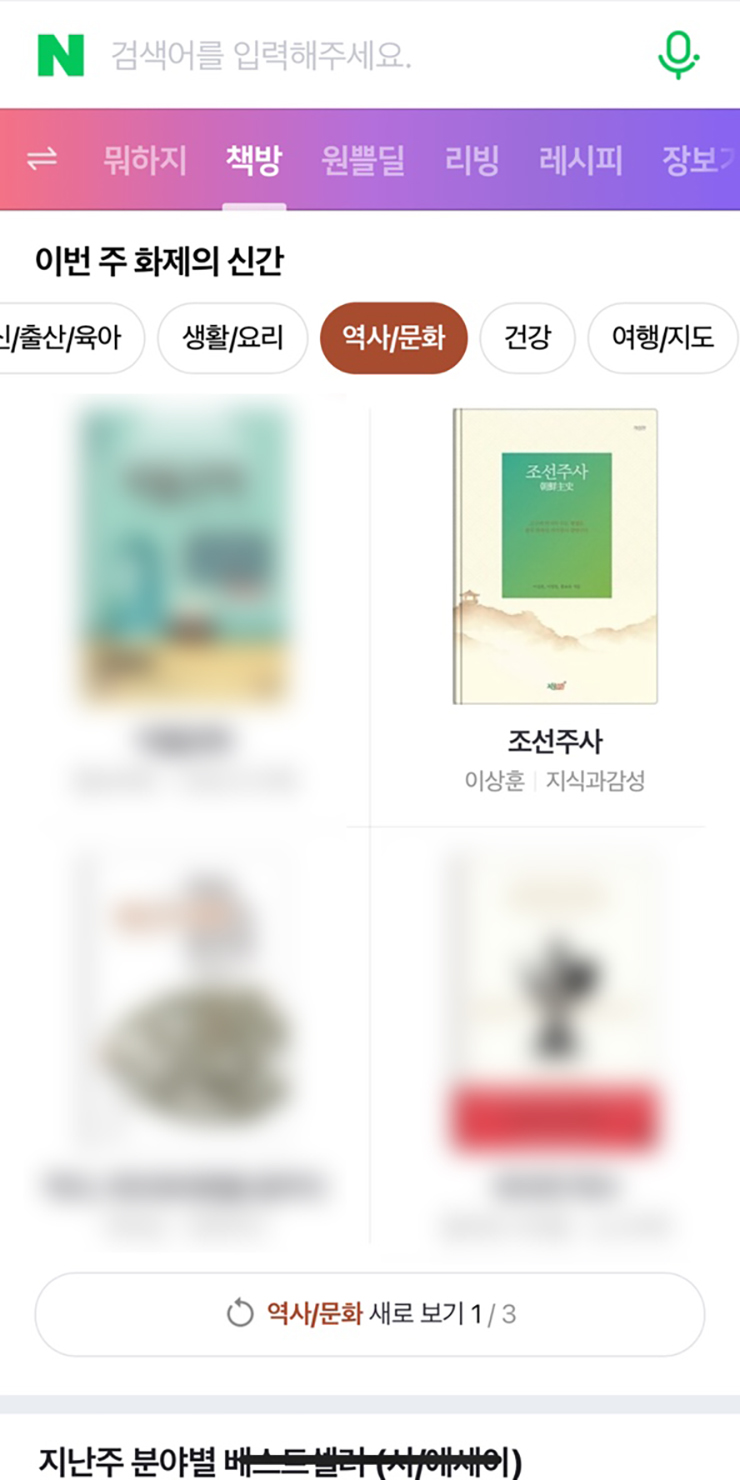The height and width of the screenshot is (1480, 740).
Task: Switch to the 뭐하지 tab
Action: (145, 160)
